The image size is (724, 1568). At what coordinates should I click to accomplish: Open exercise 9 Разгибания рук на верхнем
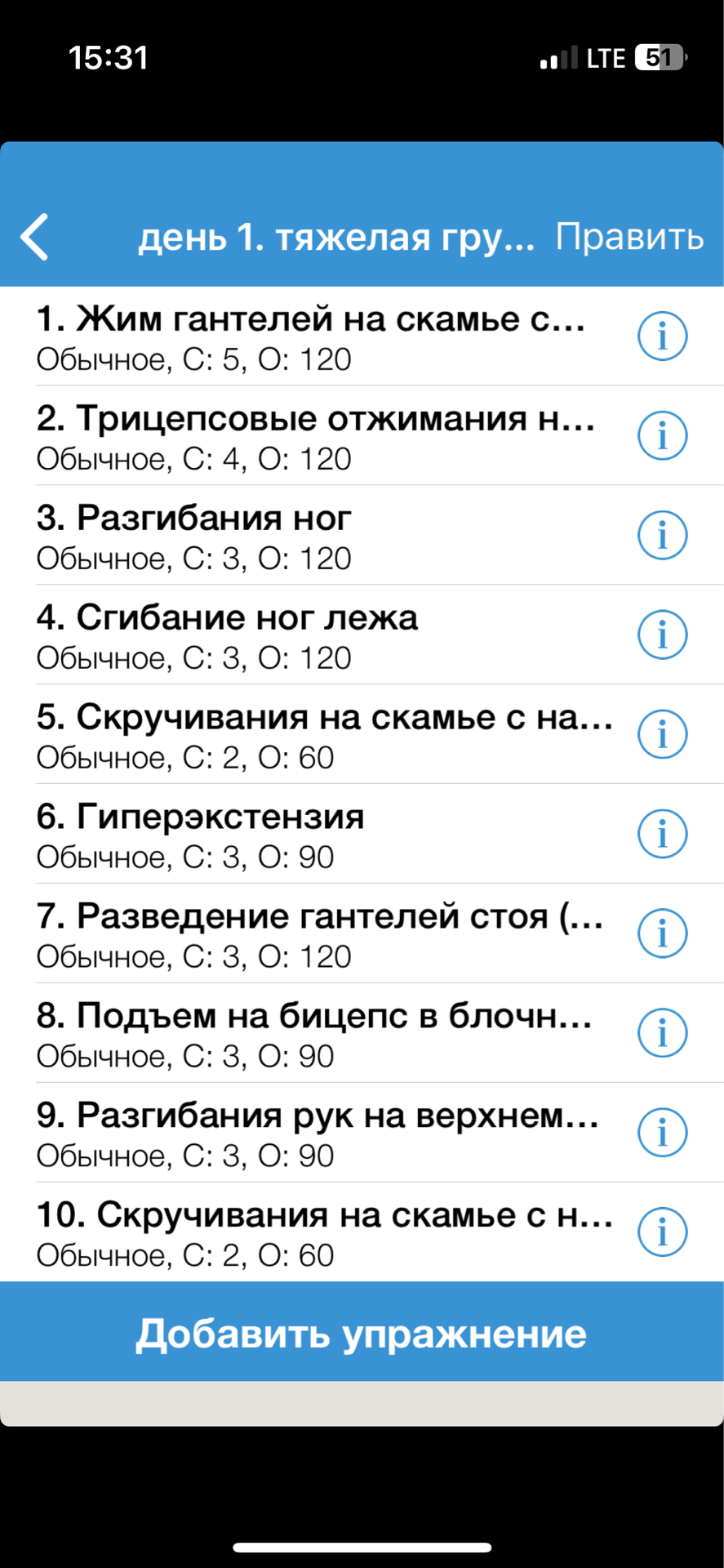(310, 1134)
